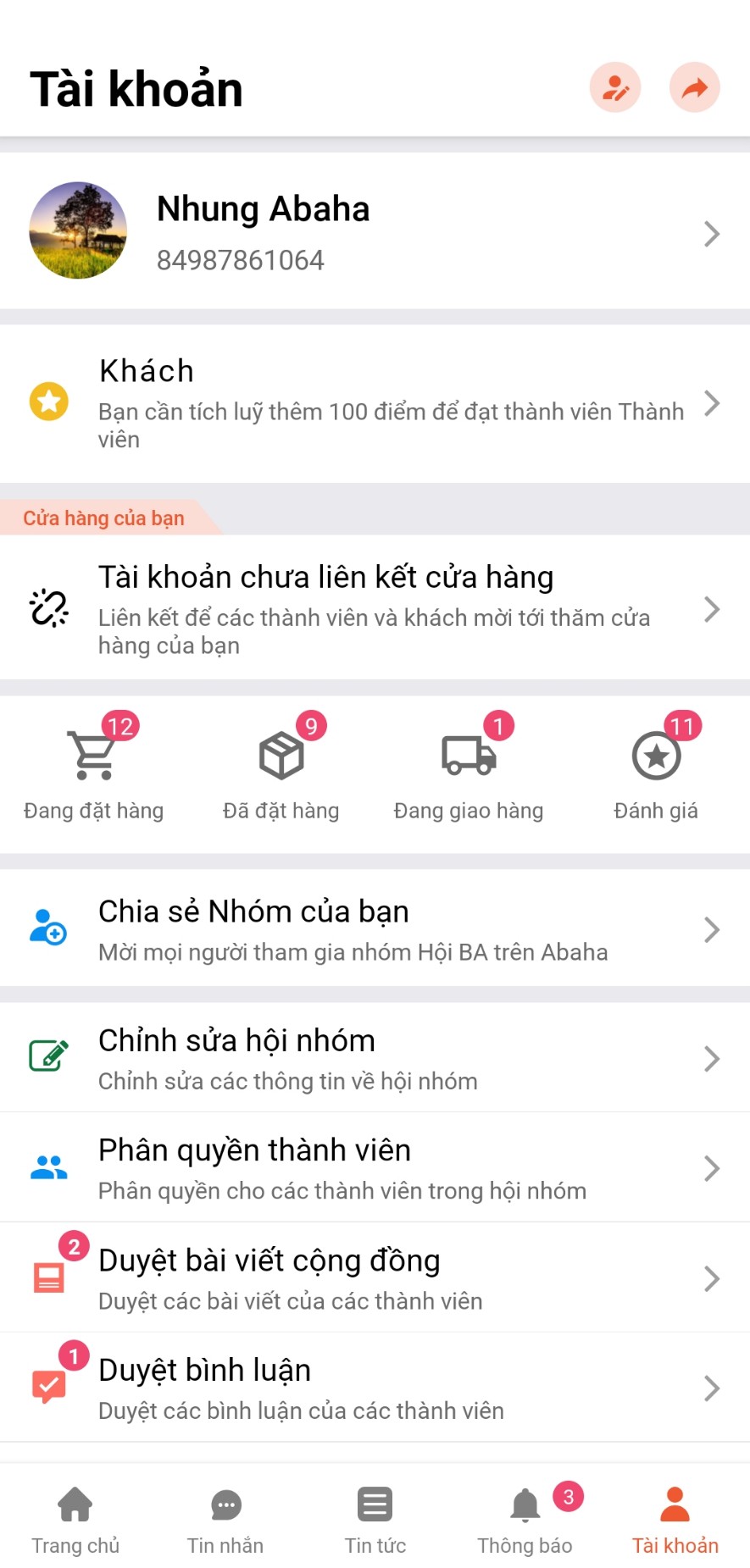Open Đánh giá reviews
750x1568 pixels.
pos(656,773)
